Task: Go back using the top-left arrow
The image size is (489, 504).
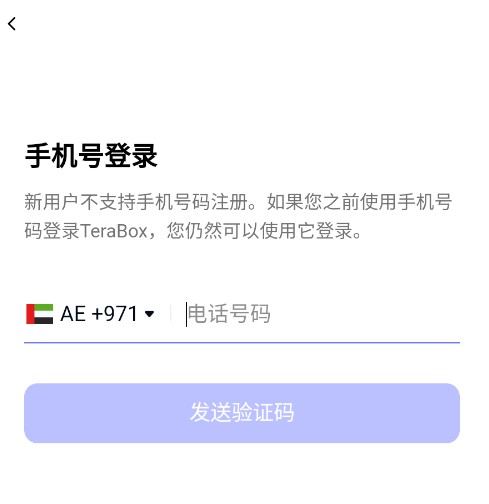Action: point(12,24)
